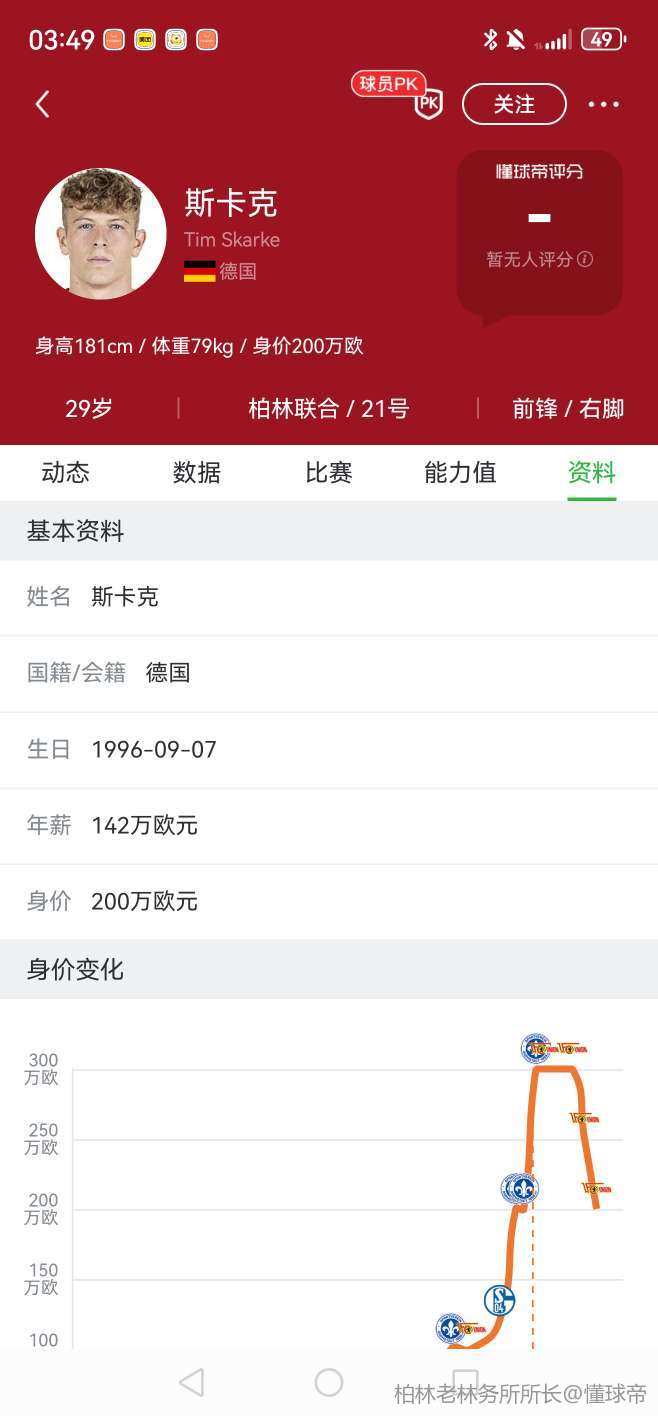The width and height of the screenshot is (658, 1416).
Task: Open the 懂球帝评分 rating card
Action: (x=540, y=232)
